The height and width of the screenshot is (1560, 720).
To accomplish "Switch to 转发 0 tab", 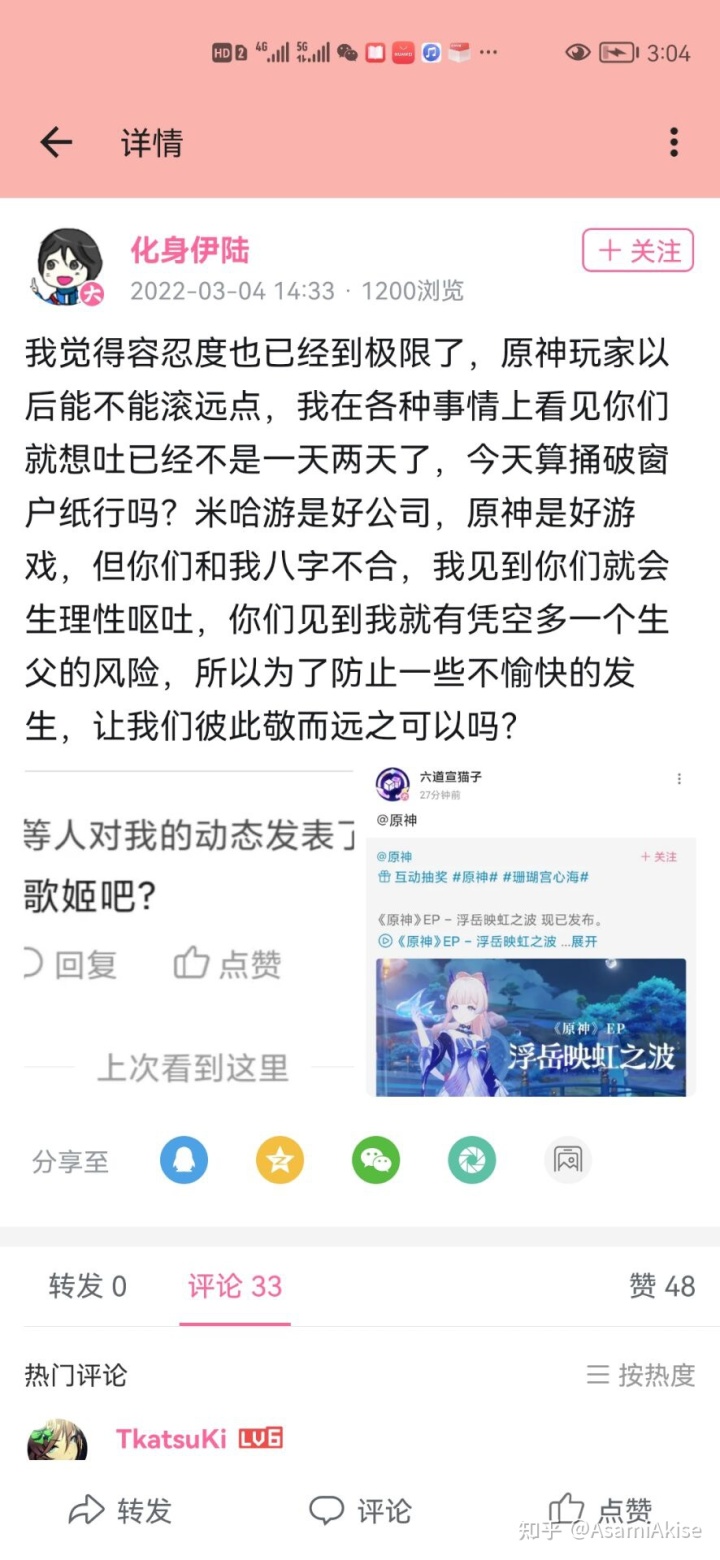I will click(x=88, y=1286).
